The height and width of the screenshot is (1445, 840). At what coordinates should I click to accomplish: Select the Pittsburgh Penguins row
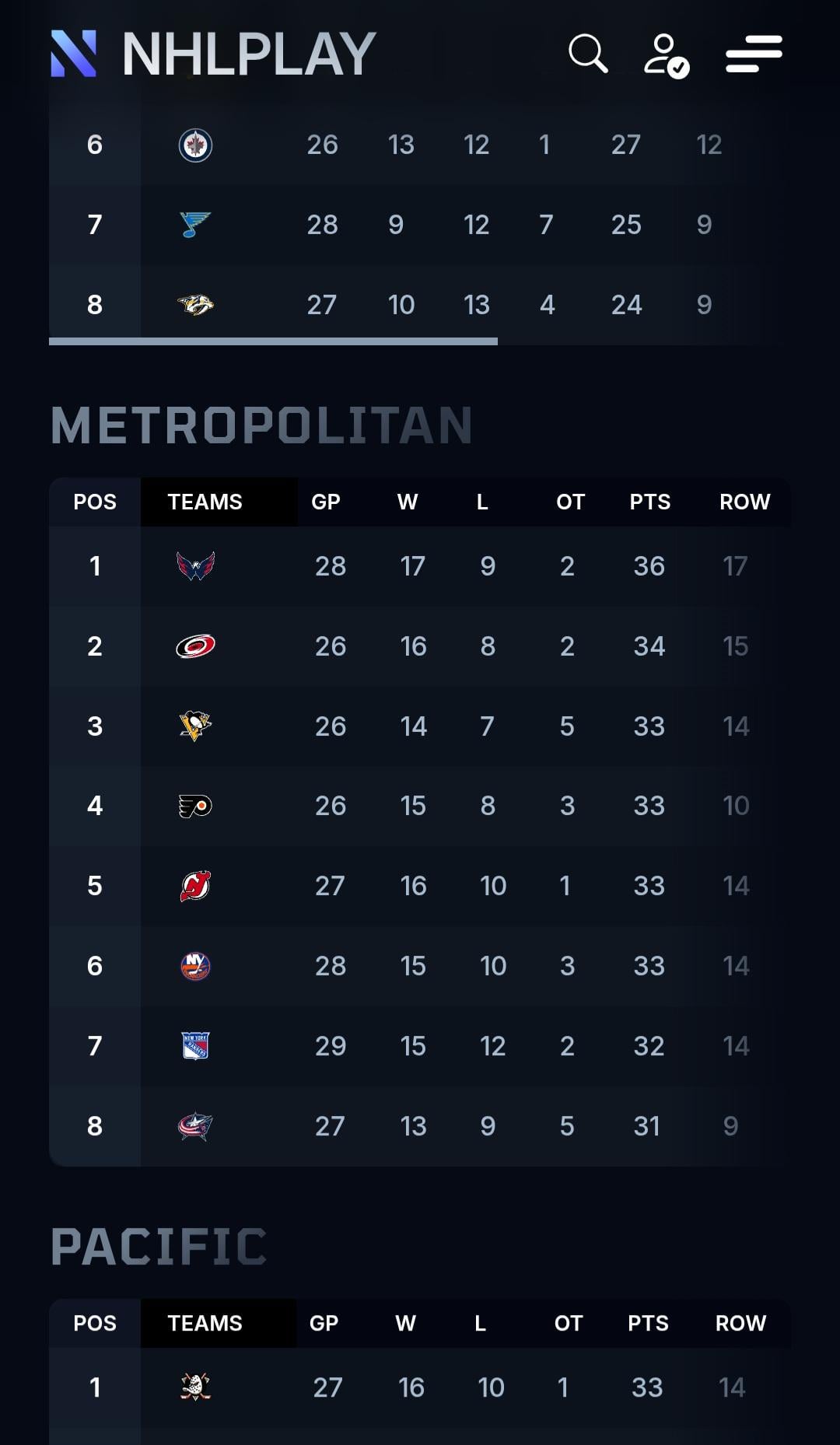[195, 726]
